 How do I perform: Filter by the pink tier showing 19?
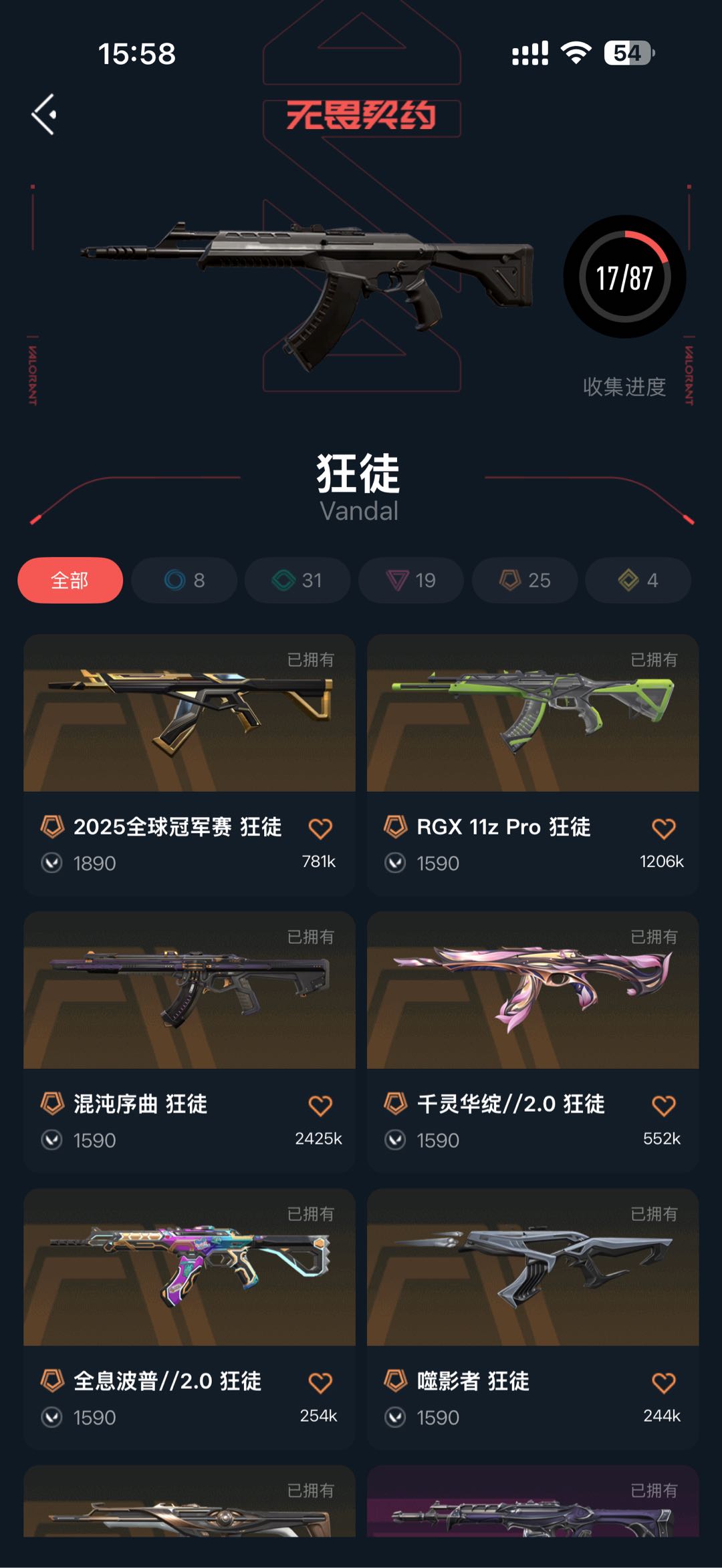(411, 580)
